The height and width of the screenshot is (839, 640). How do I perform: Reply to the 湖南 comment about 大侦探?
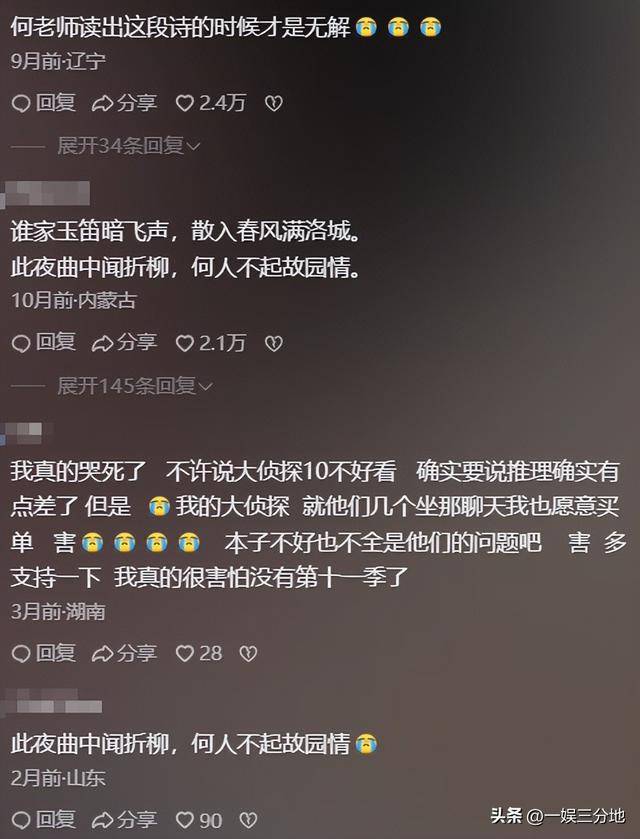pyautogui.click(x=43, y=653)
